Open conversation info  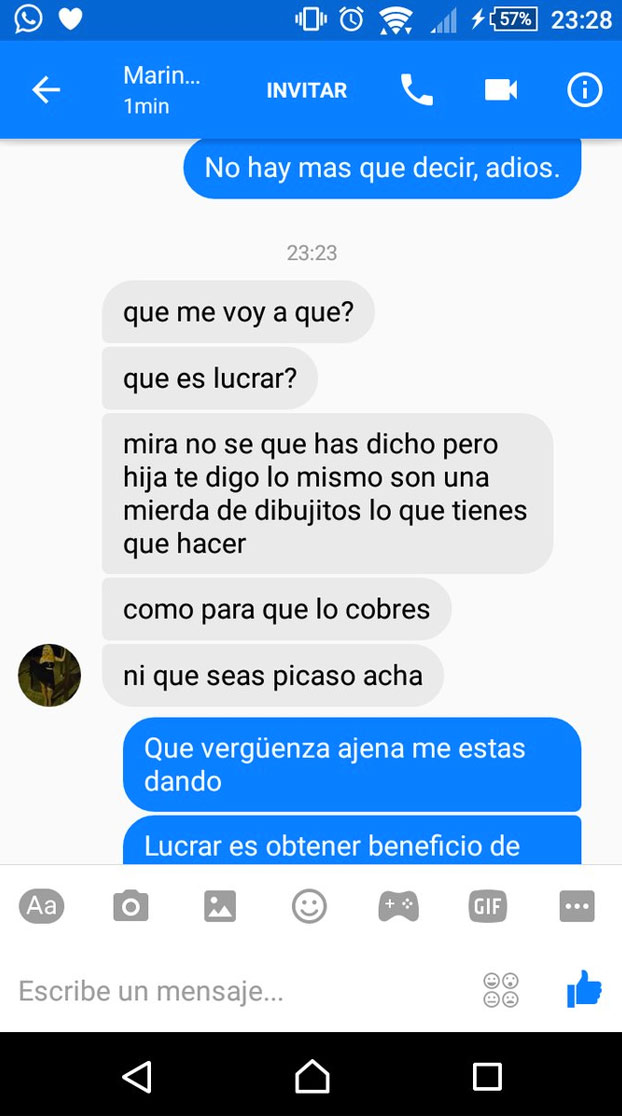pyautogui.click(x=584, y=91)
